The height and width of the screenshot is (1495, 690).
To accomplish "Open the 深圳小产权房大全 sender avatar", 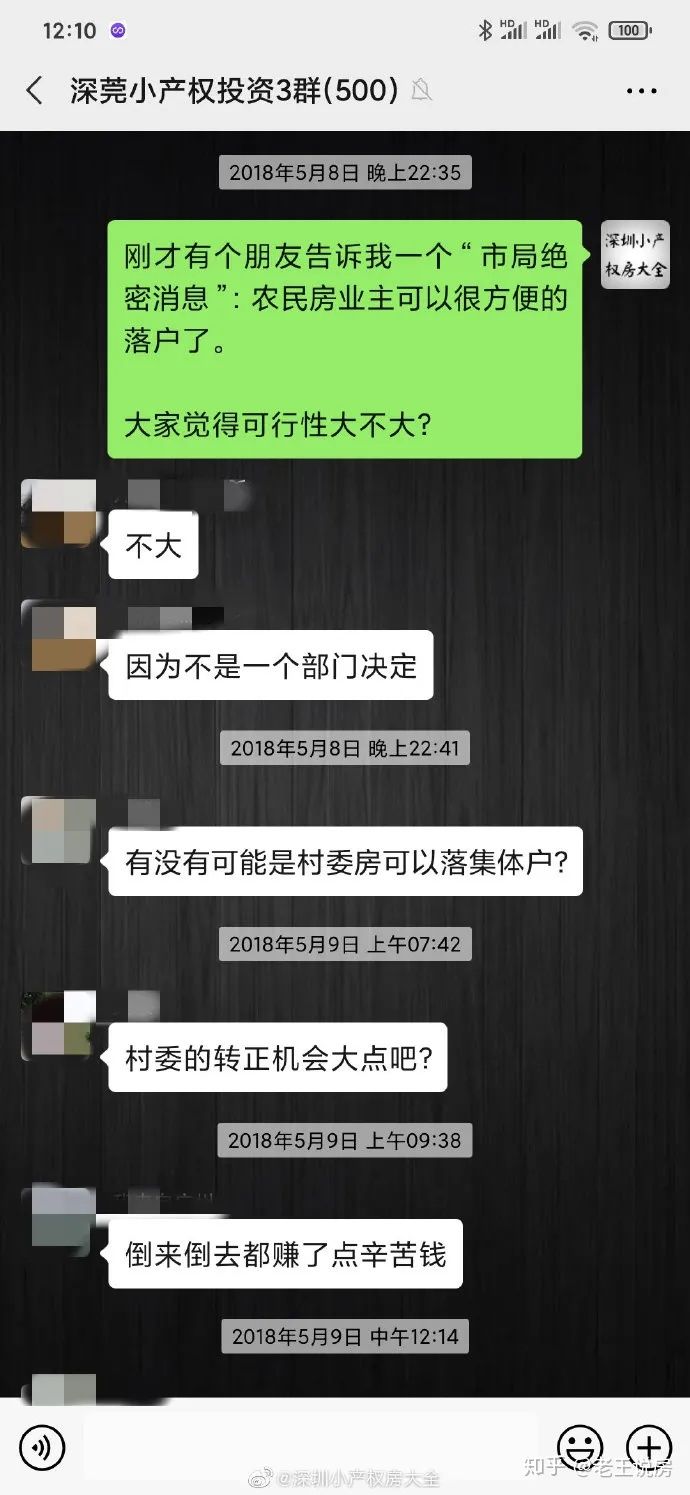I will point(635,255).
